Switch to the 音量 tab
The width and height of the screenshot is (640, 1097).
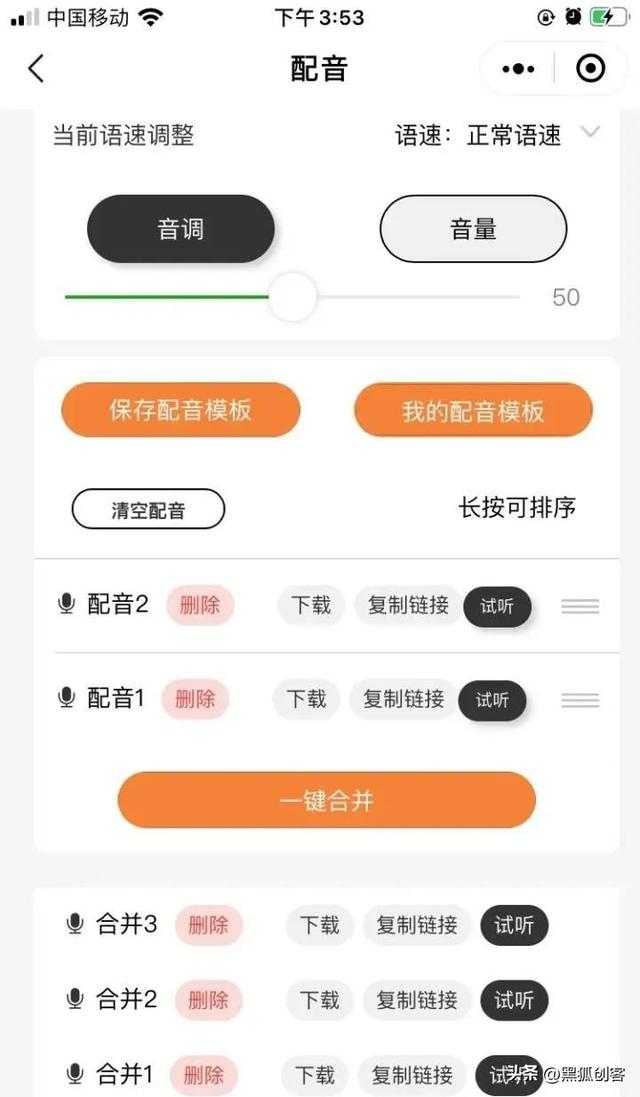coord(473,229)
